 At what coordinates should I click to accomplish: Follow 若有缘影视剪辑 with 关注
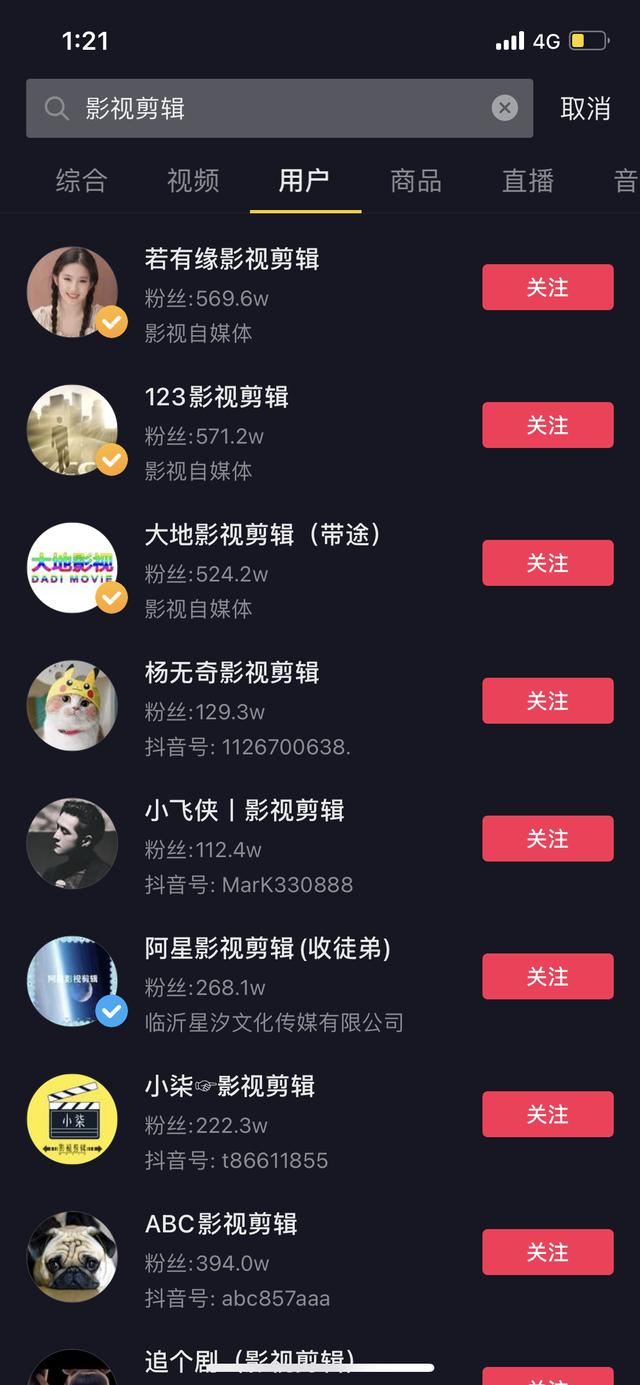(x=547, y=288)
